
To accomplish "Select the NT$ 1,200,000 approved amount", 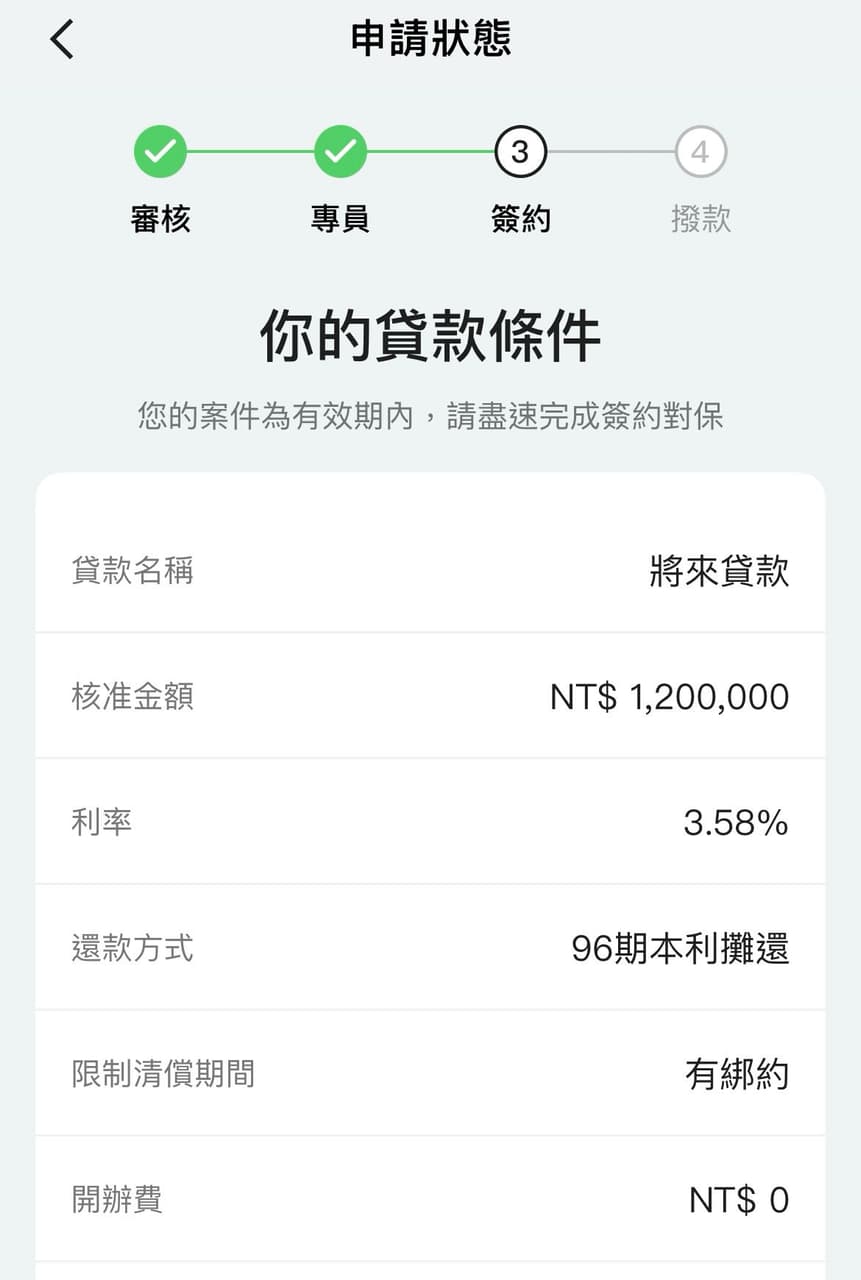I will coord(670,695).
